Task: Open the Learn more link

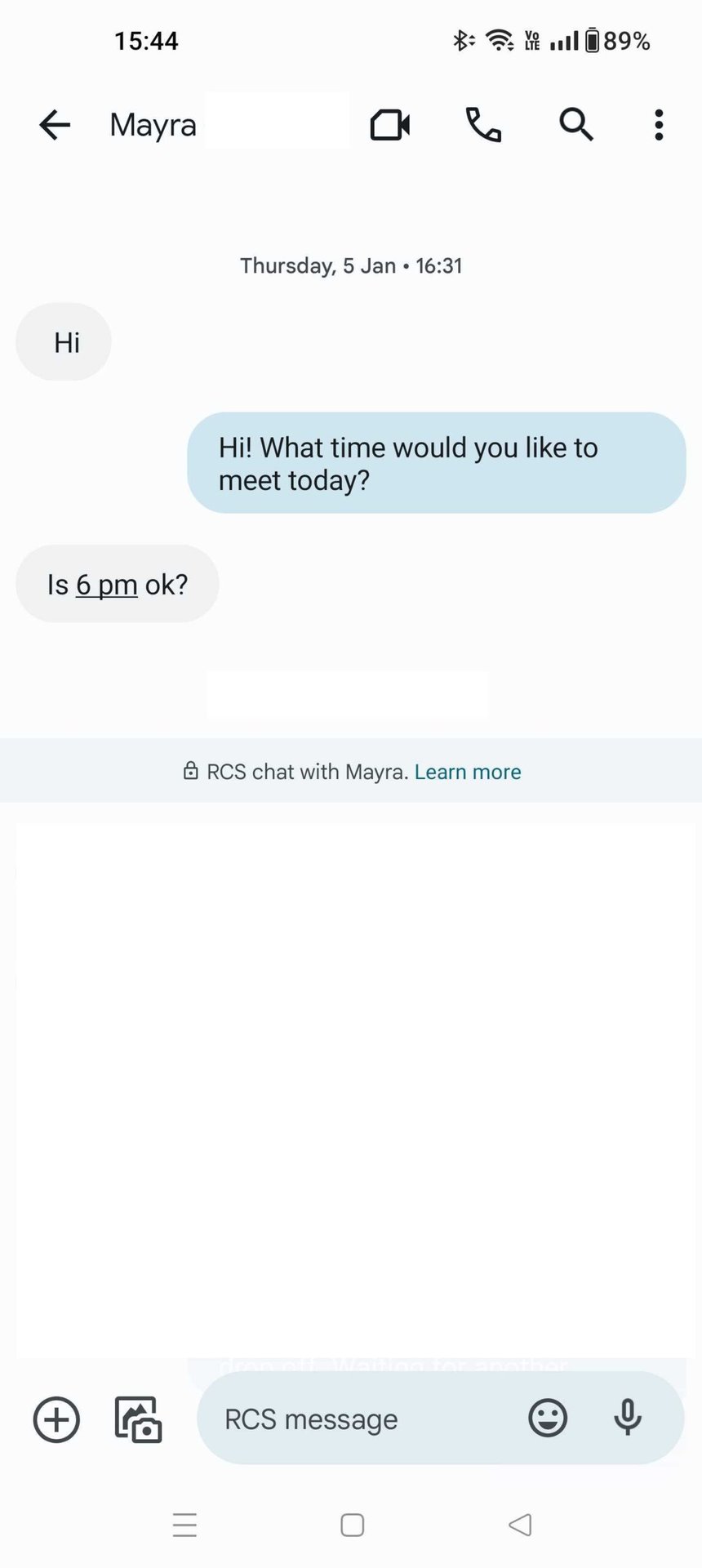Action: pyautogui.click(x=468, y=772)
